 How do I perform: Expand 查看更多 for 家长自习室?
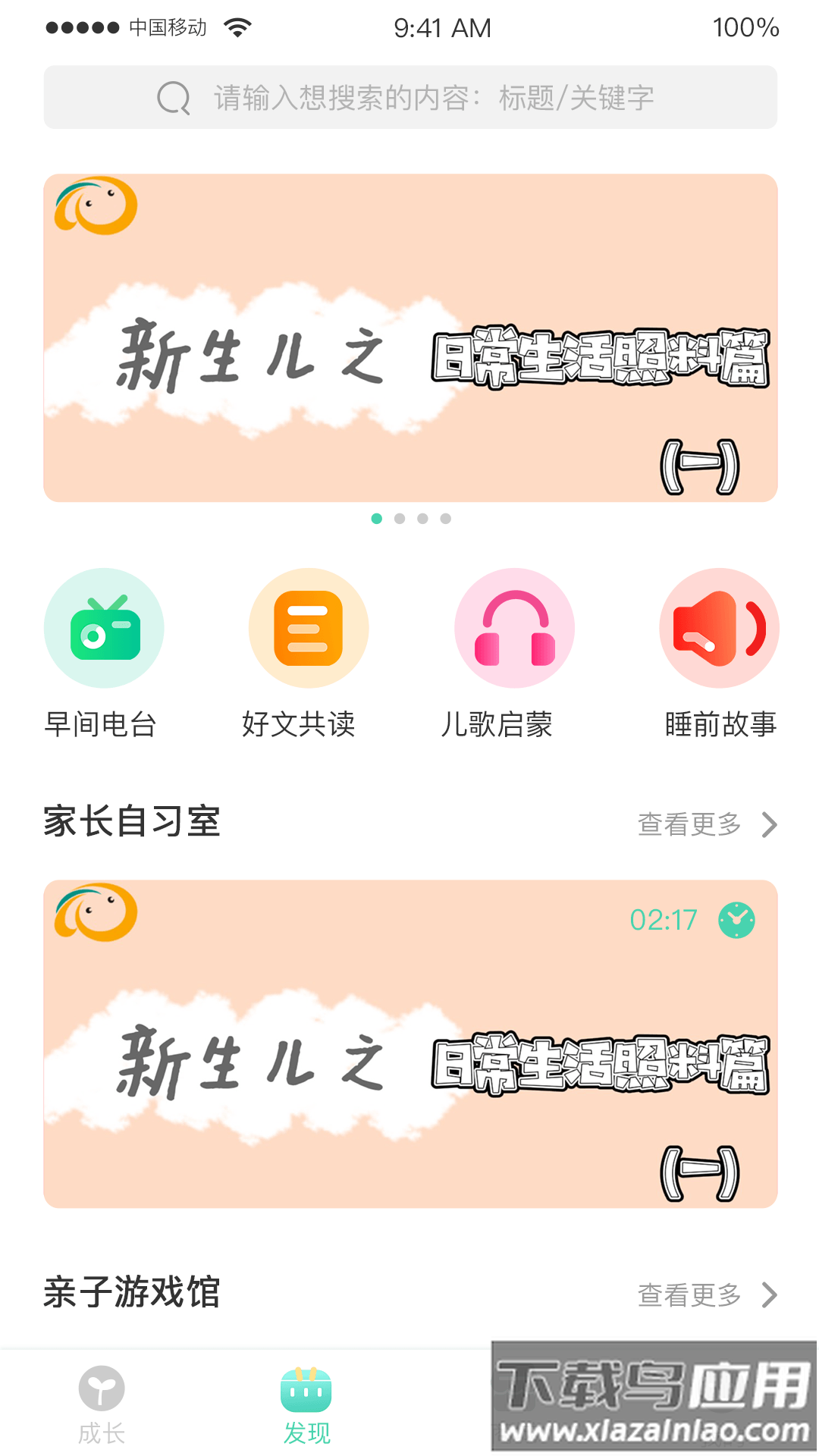(689, 824)
